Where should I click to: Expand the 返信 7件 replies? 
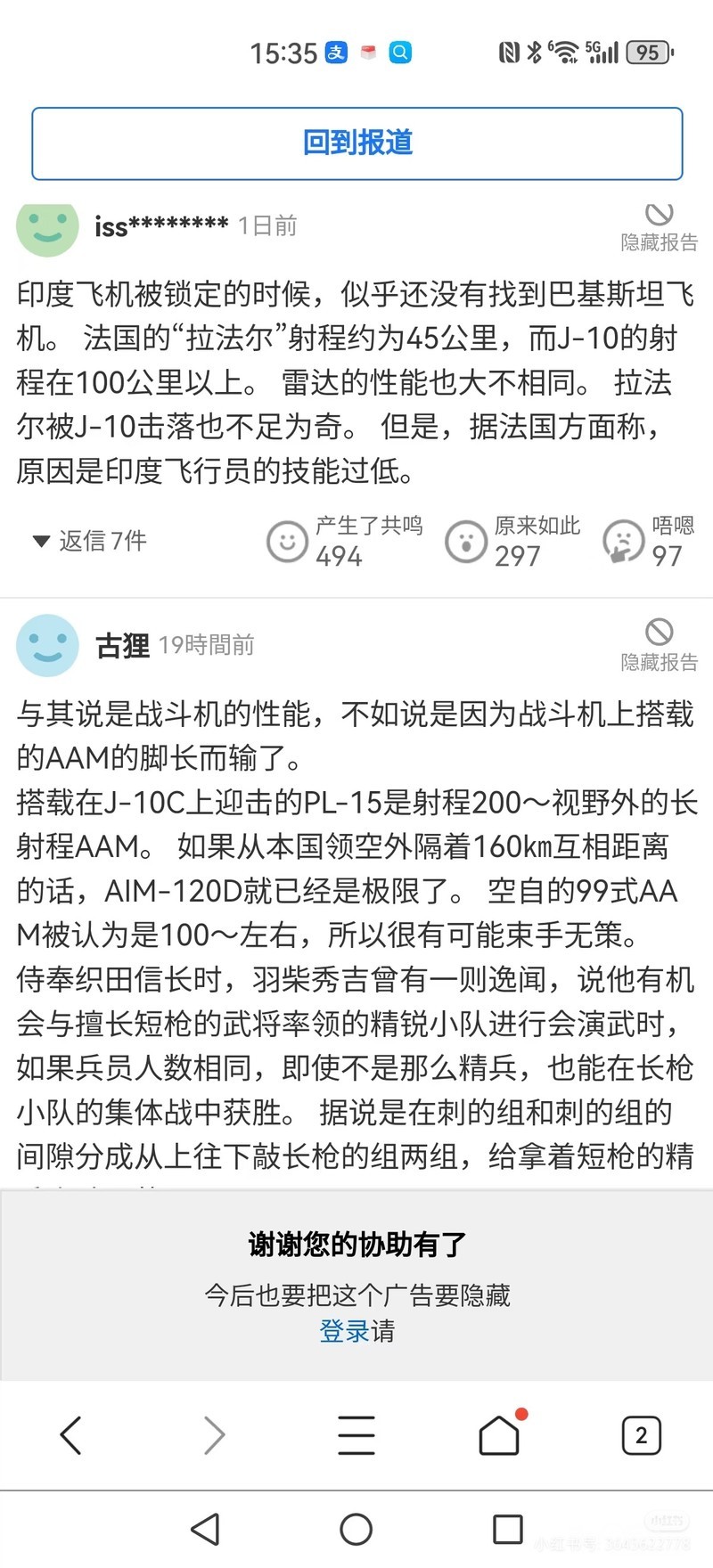[x=90, y=541]
